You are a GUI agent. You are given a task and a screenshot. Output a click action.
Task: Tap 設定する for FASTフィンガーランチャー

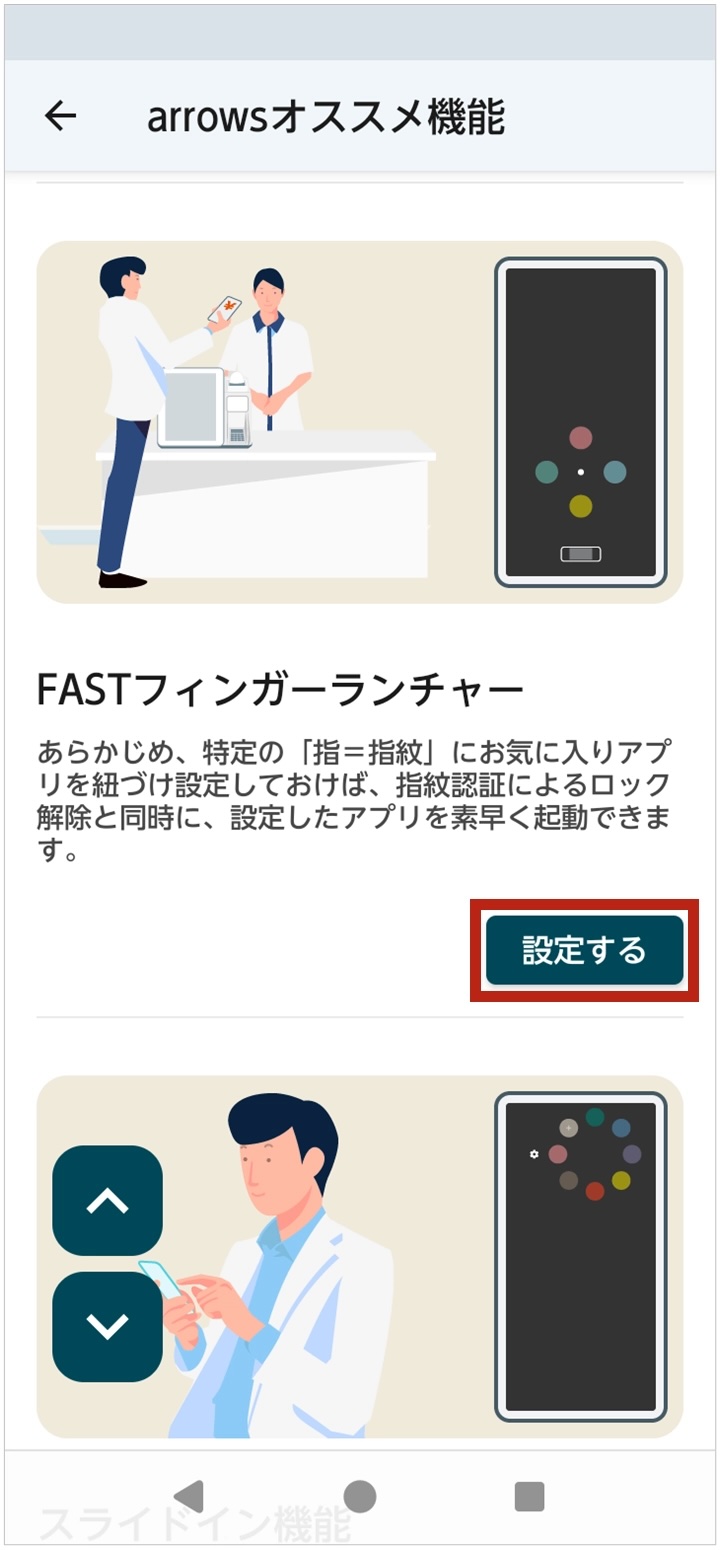pyautogui.click(x=584, y=950)
